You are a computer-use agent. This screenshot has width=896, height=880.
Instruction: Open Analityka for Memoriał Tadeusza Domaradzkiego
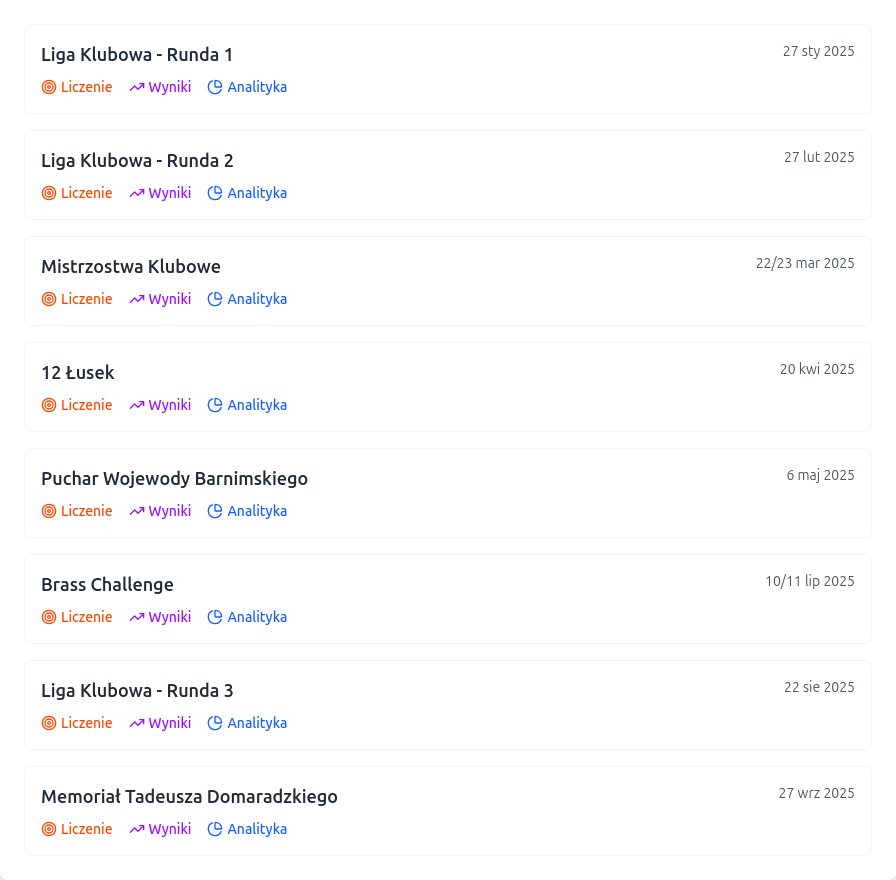tap(247, 829)
